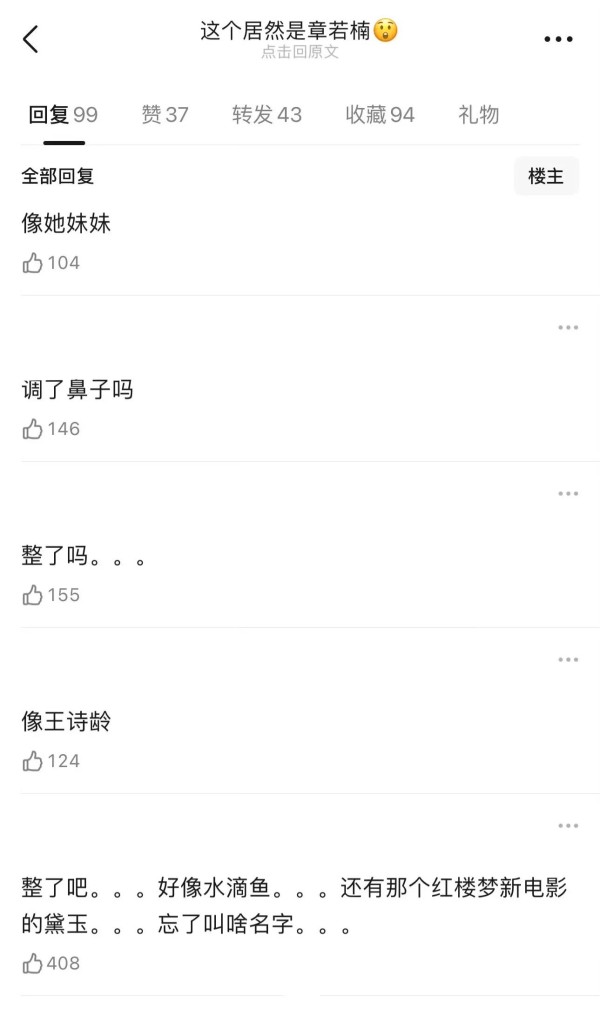The height and width of the screenshot is (1009, 600).
Task: Filter replies with the 楼主 button
Action: tap(546, 177)
